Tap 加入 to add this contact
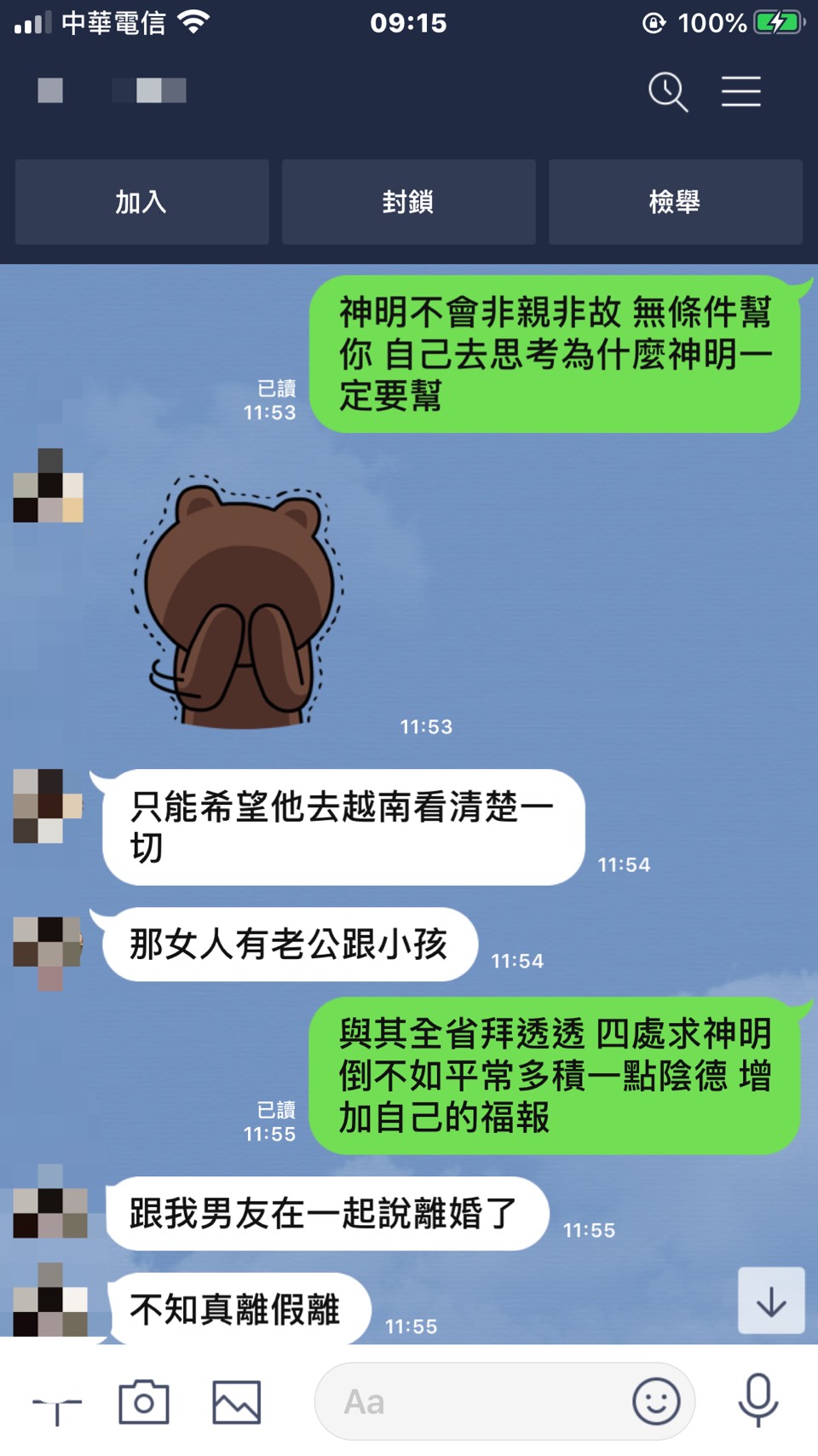The image size is (818, 1456). [x=141, y=202]
